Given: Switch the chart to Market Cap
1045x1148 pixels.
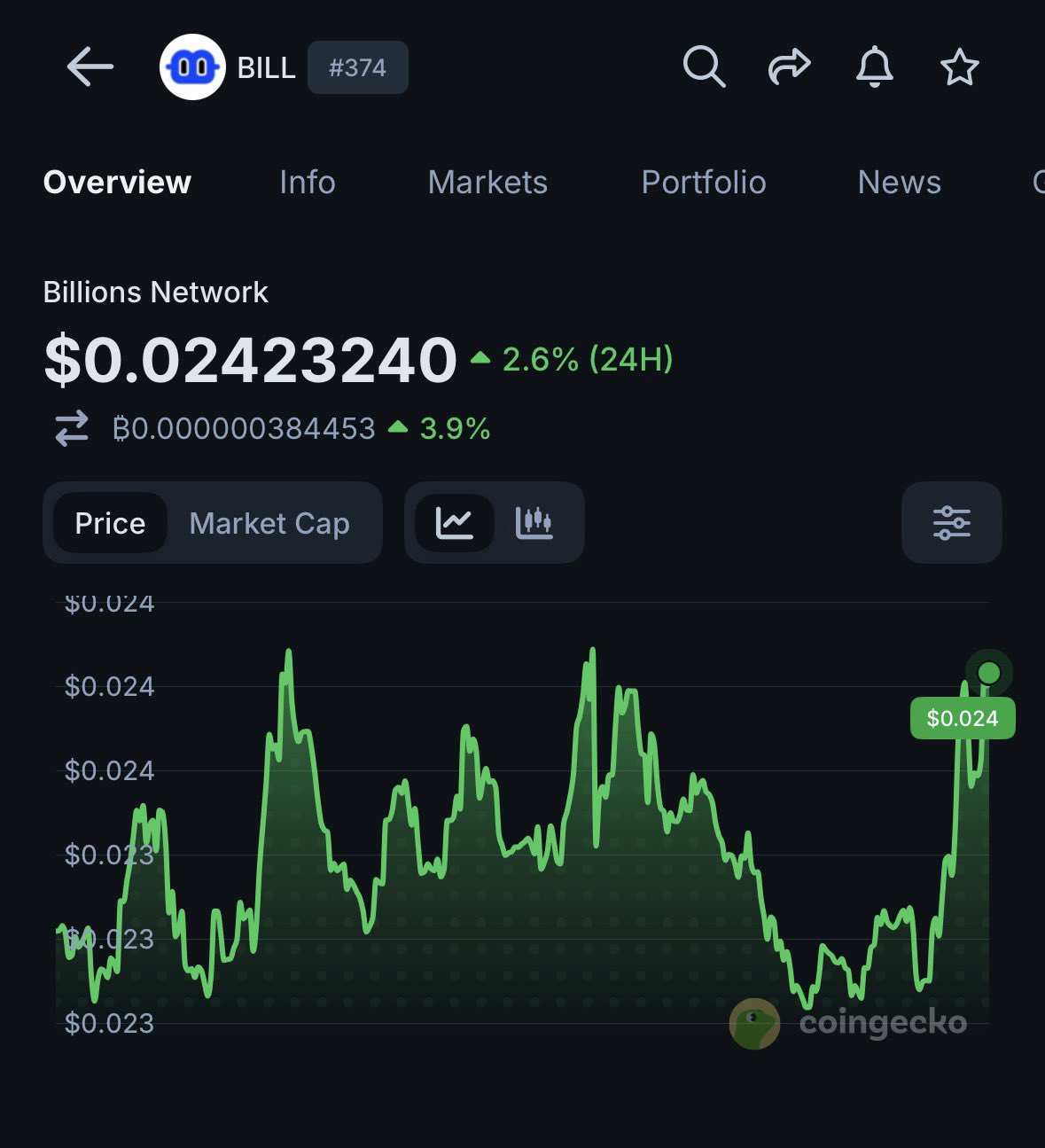Looking at the screenshot, I should pyautogui.click(x=269, y=523).
